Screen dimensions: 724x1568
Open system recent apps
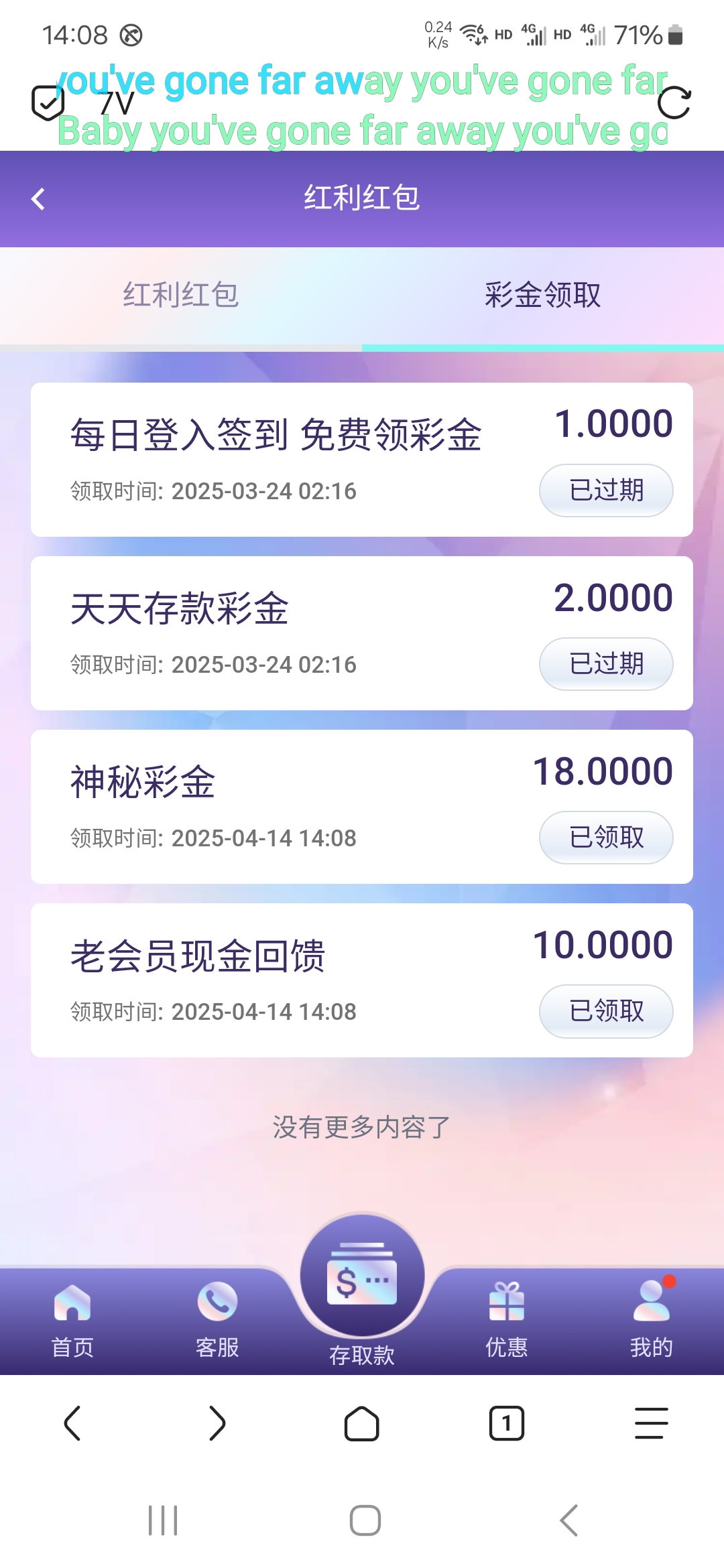[163, 1520]
